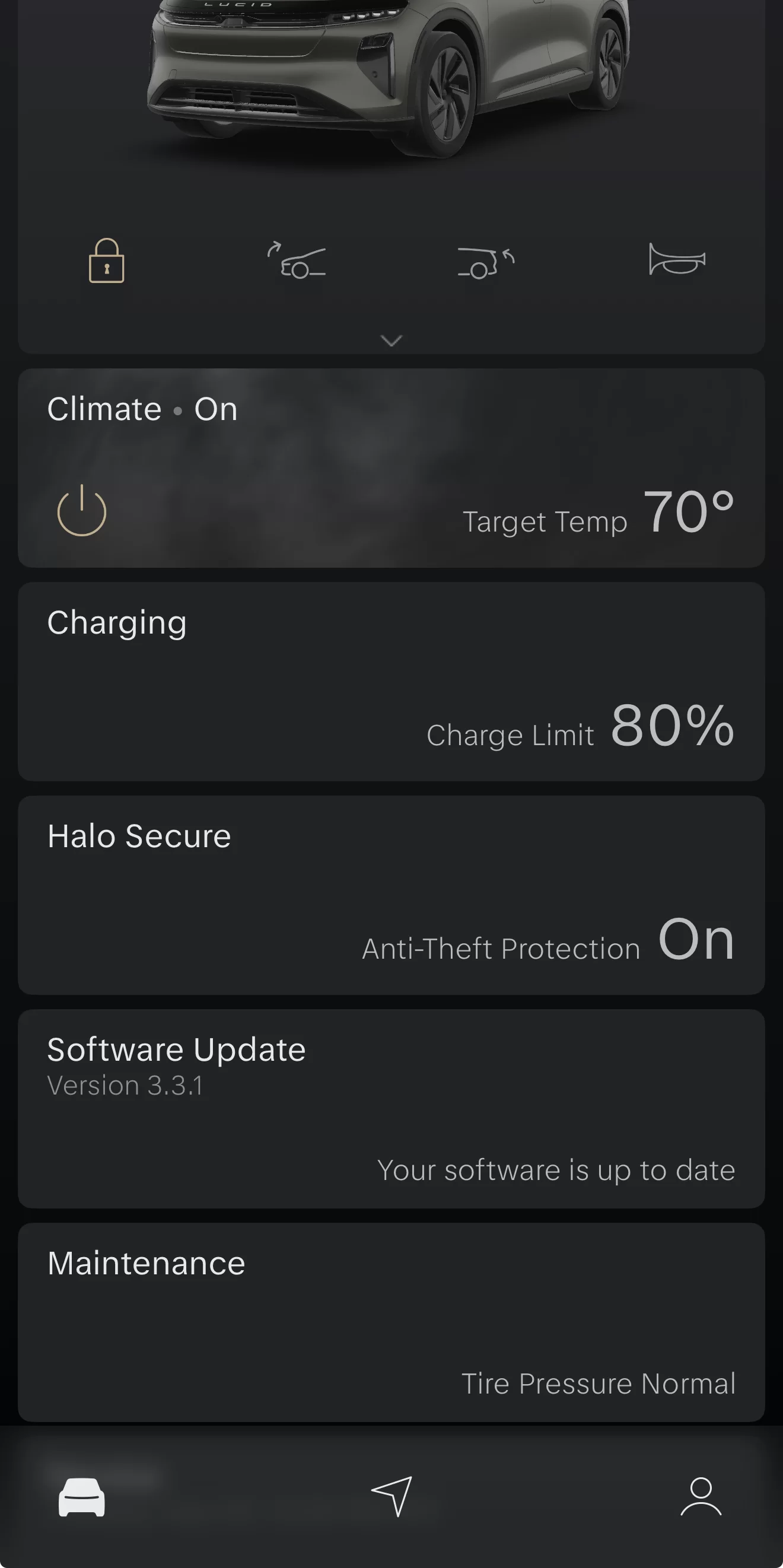
Task: Open the Halo Secure card
Action: tap(391, 895)
